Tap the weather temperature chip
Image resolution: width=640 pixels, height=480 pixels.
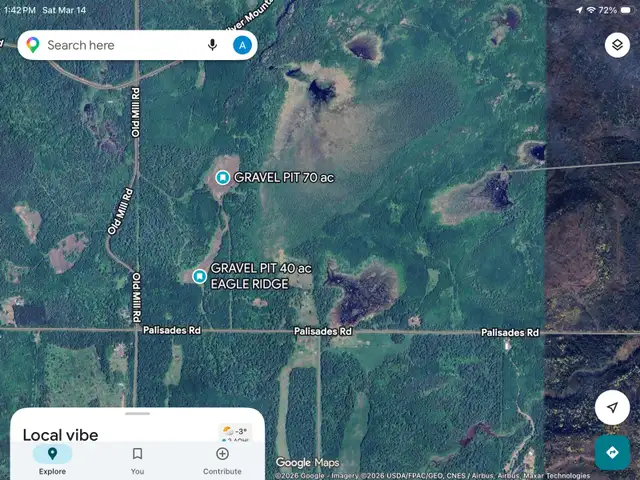pos(234,432)
